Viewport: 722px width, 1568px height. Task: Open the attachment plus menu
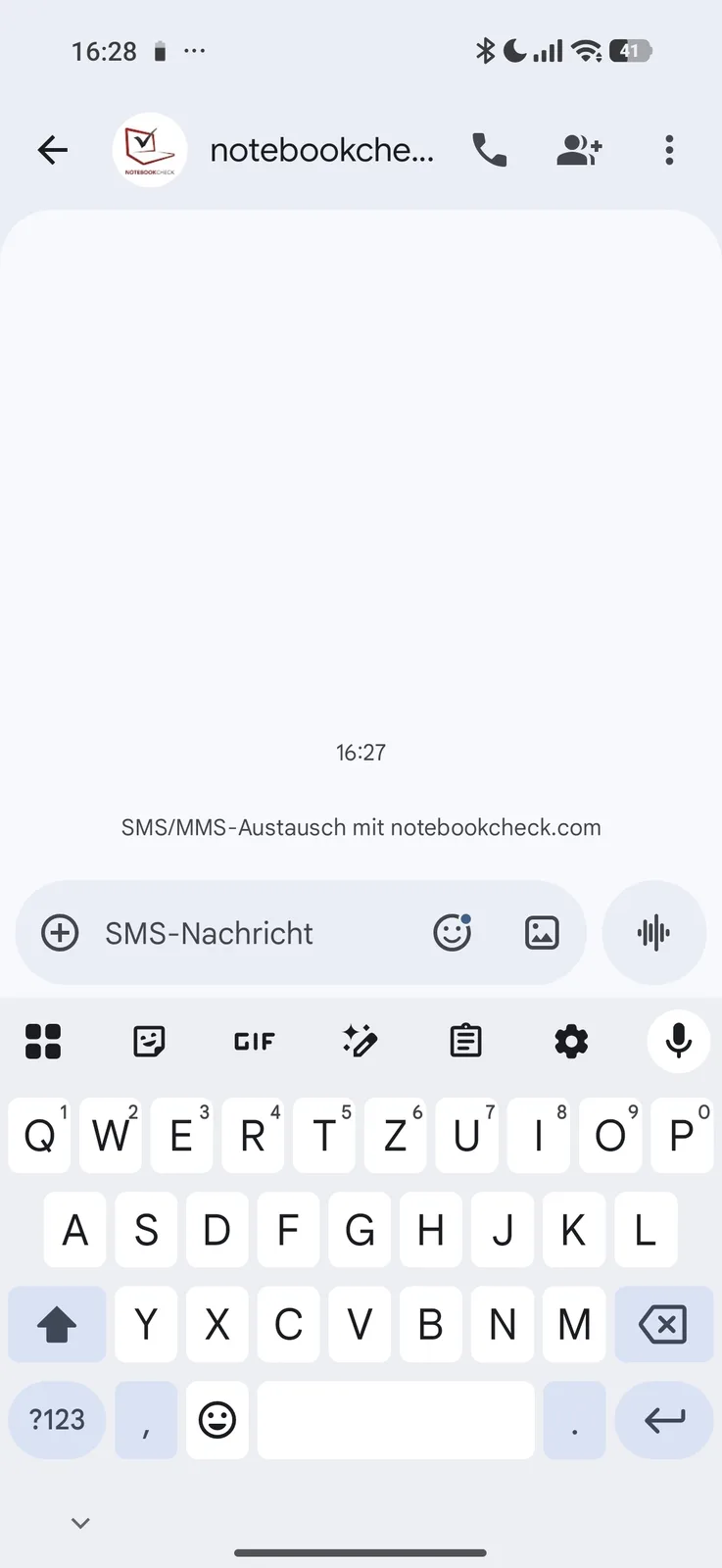point(60,933)
